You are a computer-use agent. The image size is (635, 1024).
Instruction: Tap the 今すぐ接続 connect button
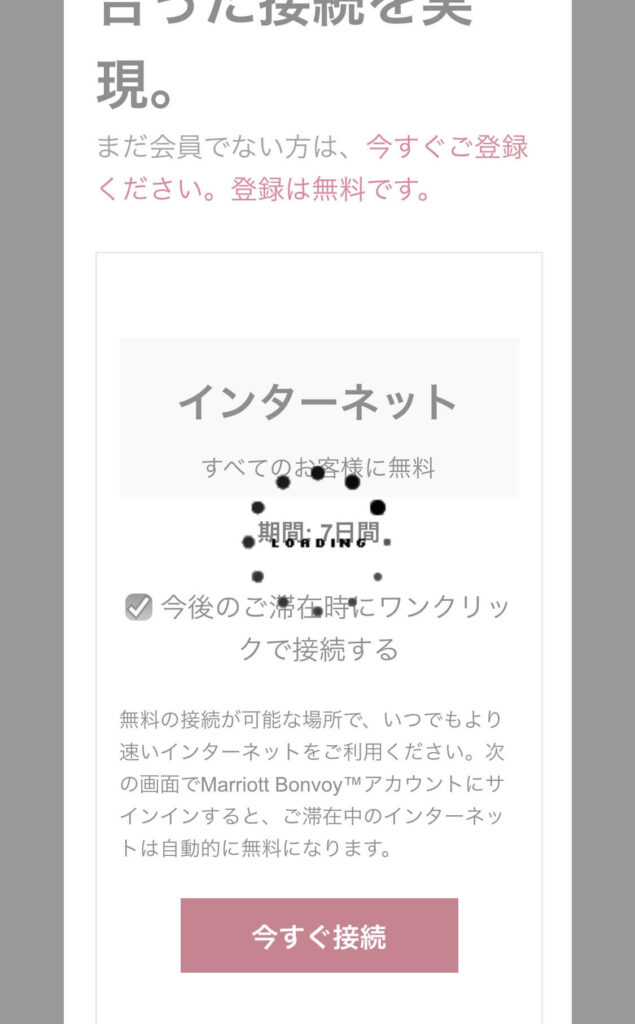[x=319, y=935]
